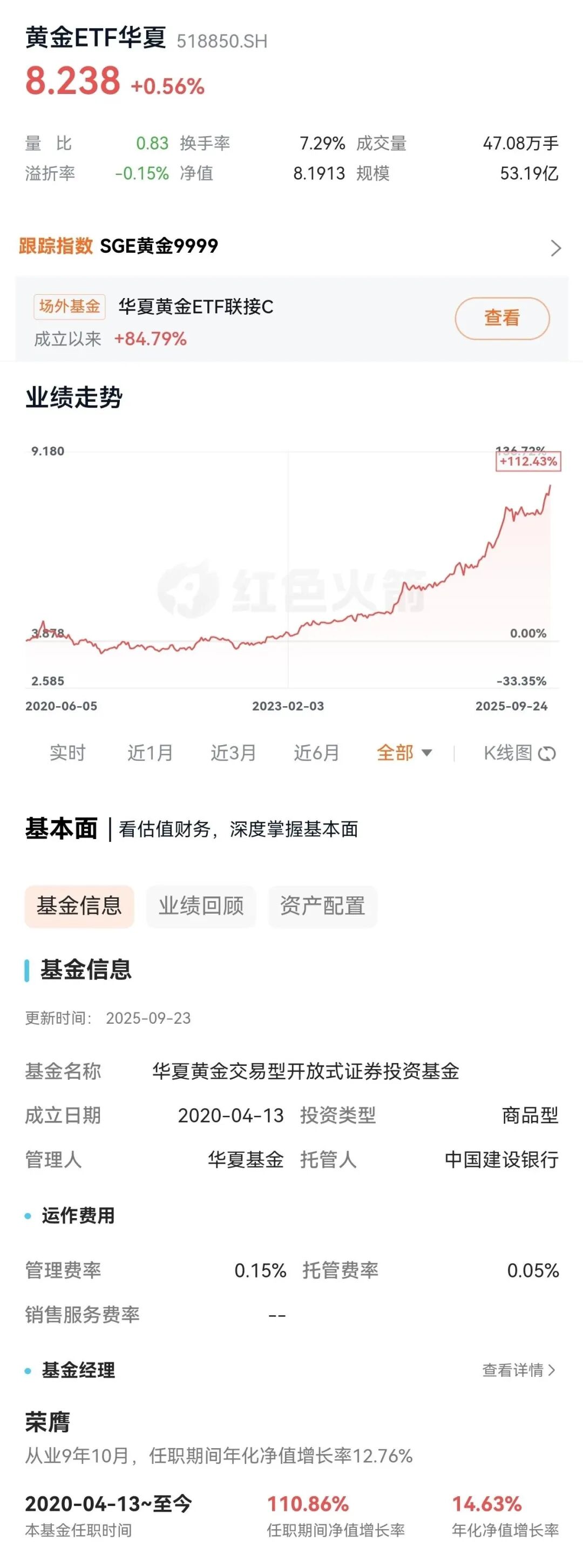The height and width of the screenshot is (1568, 583).
Task: Click the +112.43% return marker on chart
Action: click(x=528, y=462)
